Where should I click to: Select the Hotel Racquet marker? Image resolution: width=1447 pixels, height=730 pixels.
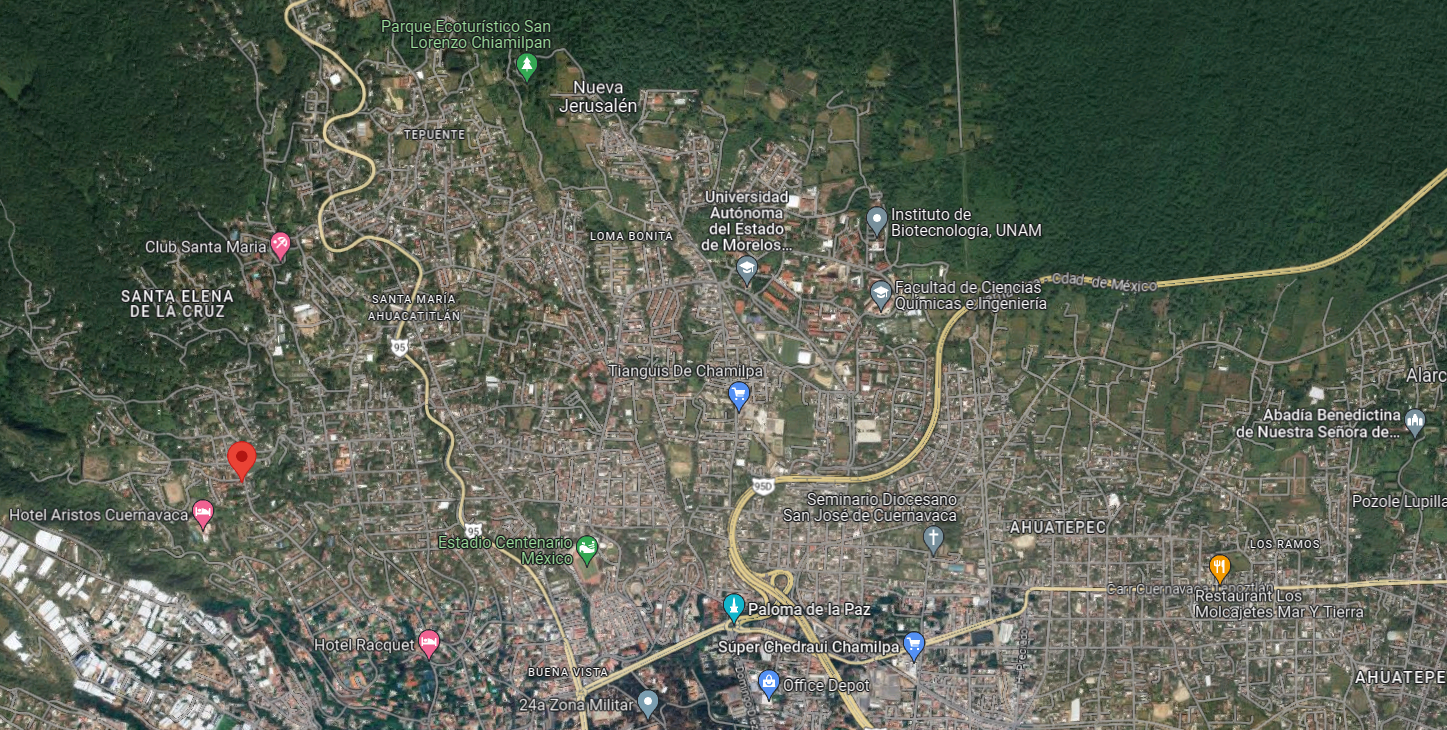point(429,643)
